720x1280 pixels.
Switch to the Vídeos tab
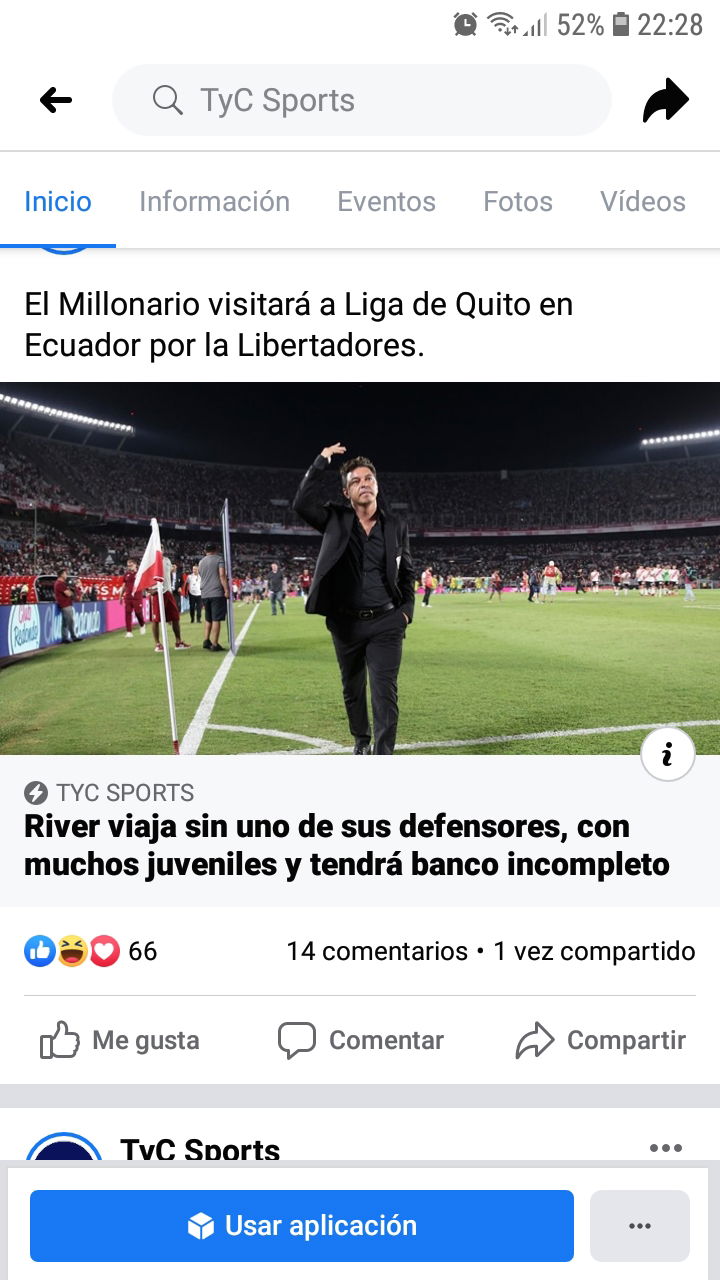(642, 202)
